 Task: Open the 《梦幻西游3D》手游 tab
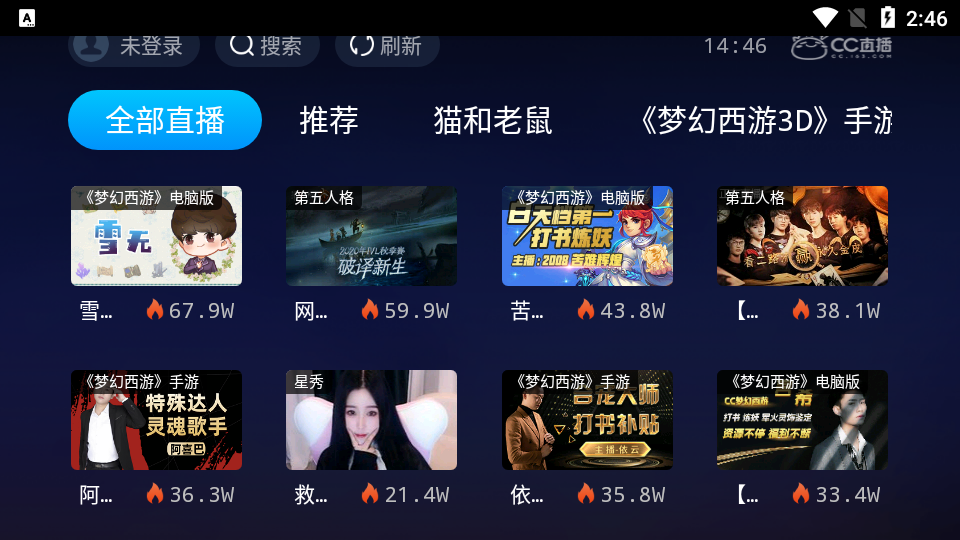point(766,120)
